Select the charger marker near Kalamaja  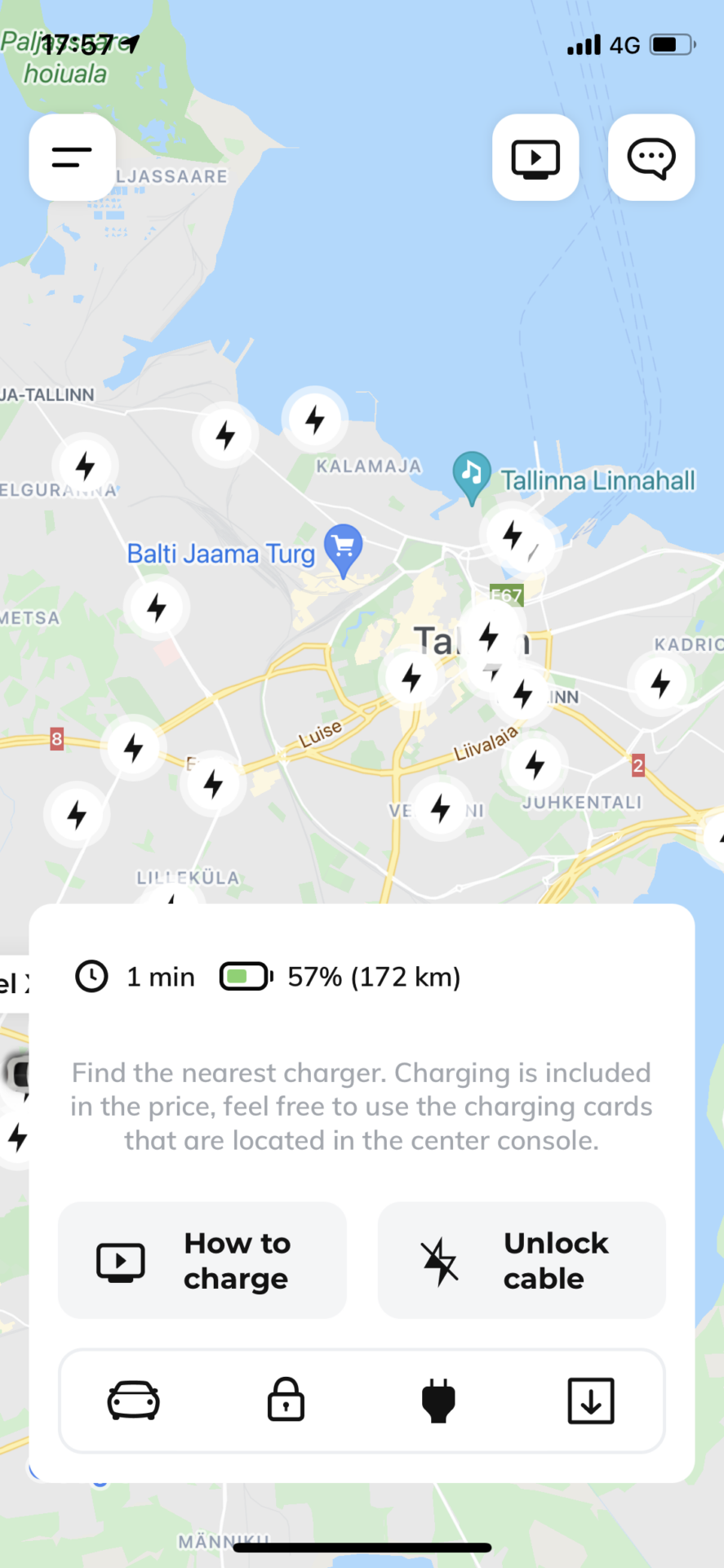pyautogui.click(x=315, y=420)
